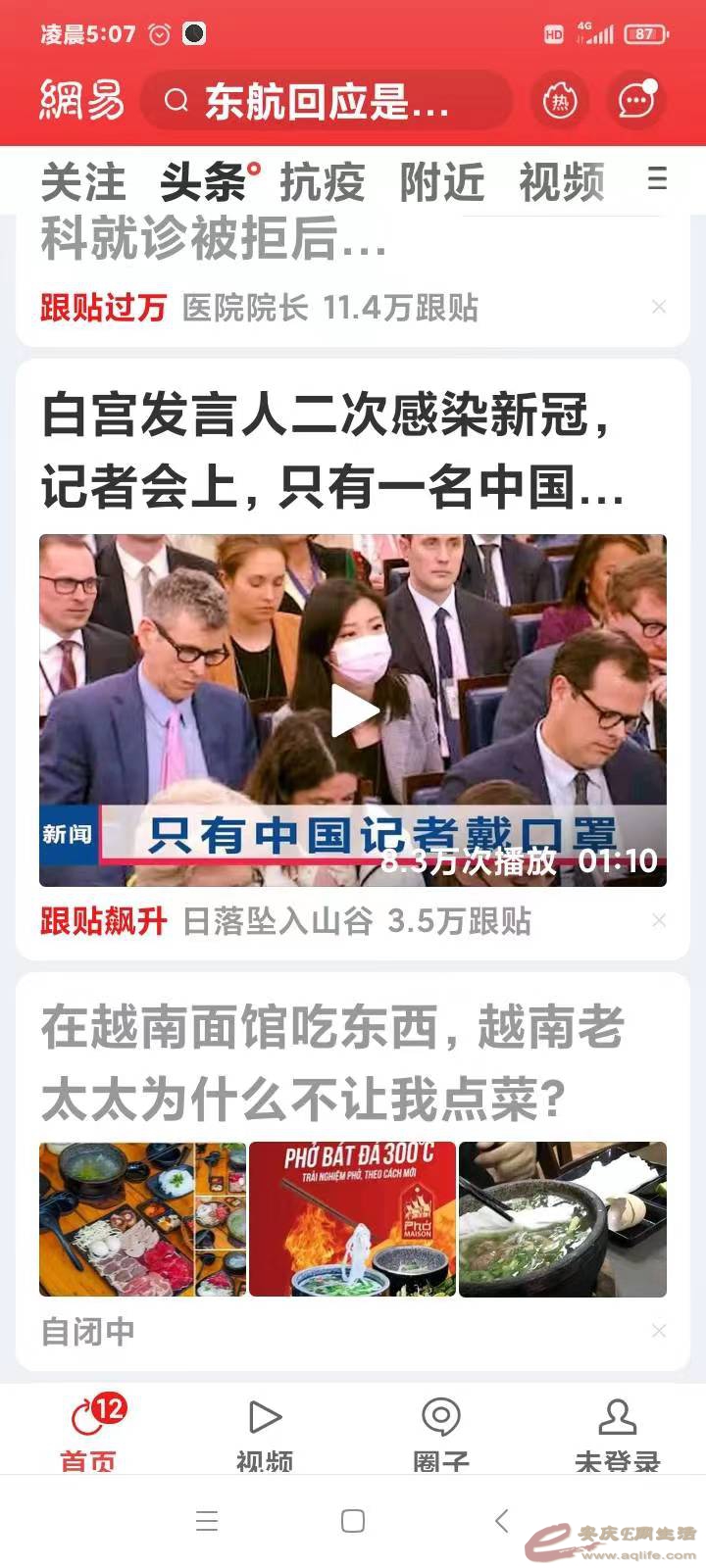Dismiss the 日落坠入山谷 news card
706x1568 pixels.
(659, 920)
